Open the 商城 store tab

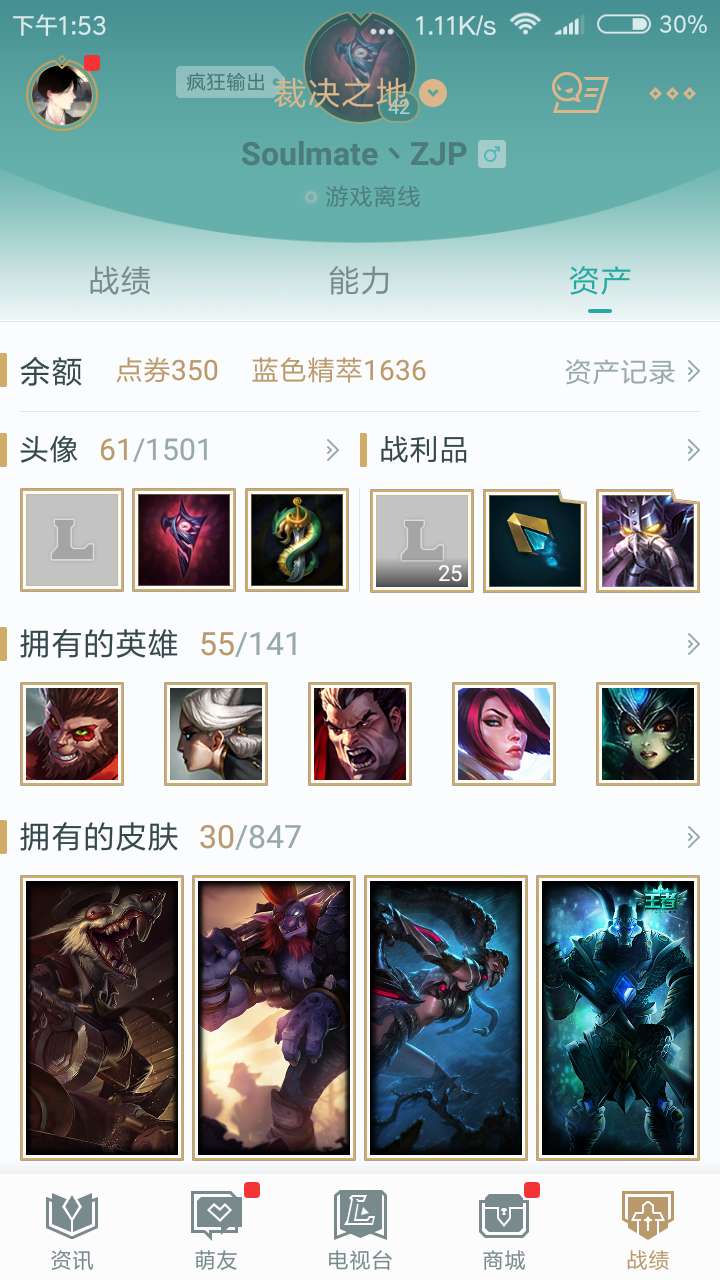[504, 1230]
